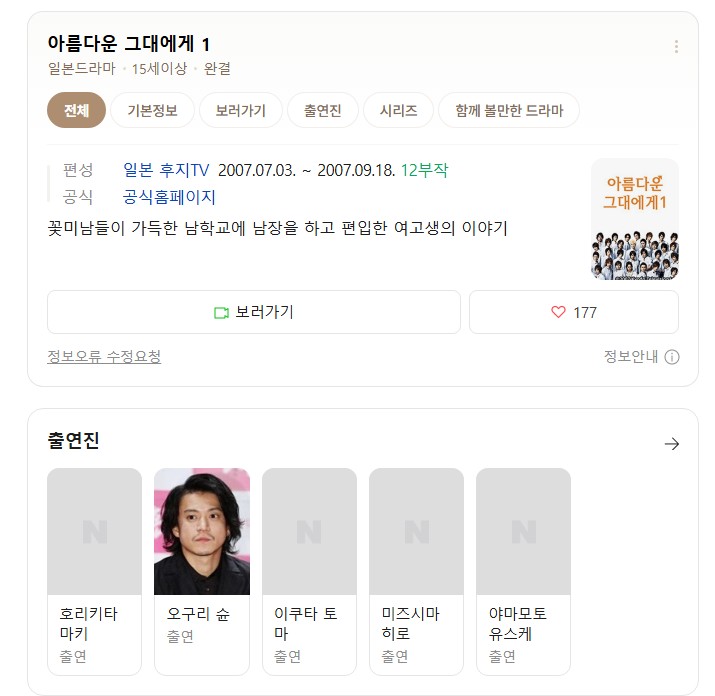Expand the full cast list with the arrow
This screenshot has height=696, width=715.
click(x=672, y=444)
